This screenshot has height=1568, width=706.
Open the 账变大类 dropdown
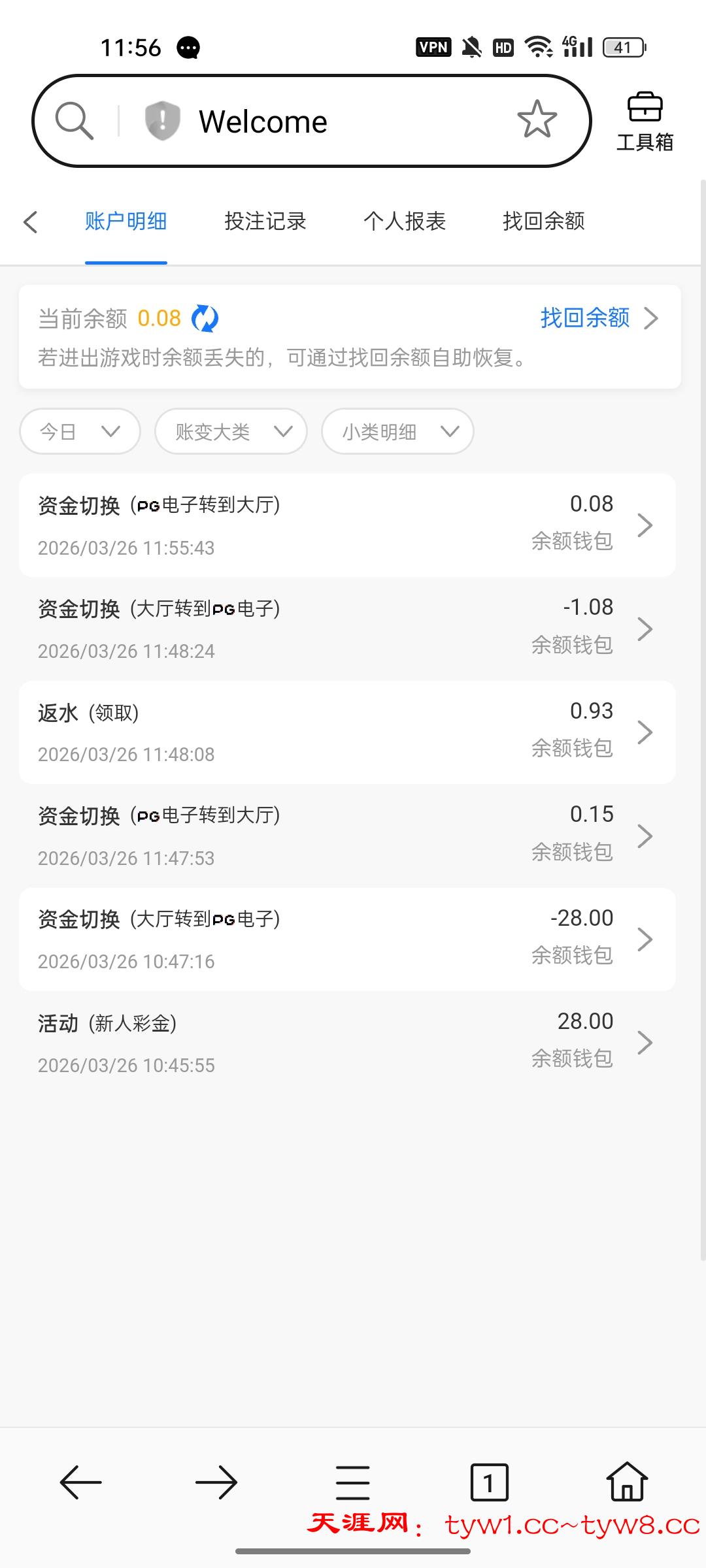(230, 431)
